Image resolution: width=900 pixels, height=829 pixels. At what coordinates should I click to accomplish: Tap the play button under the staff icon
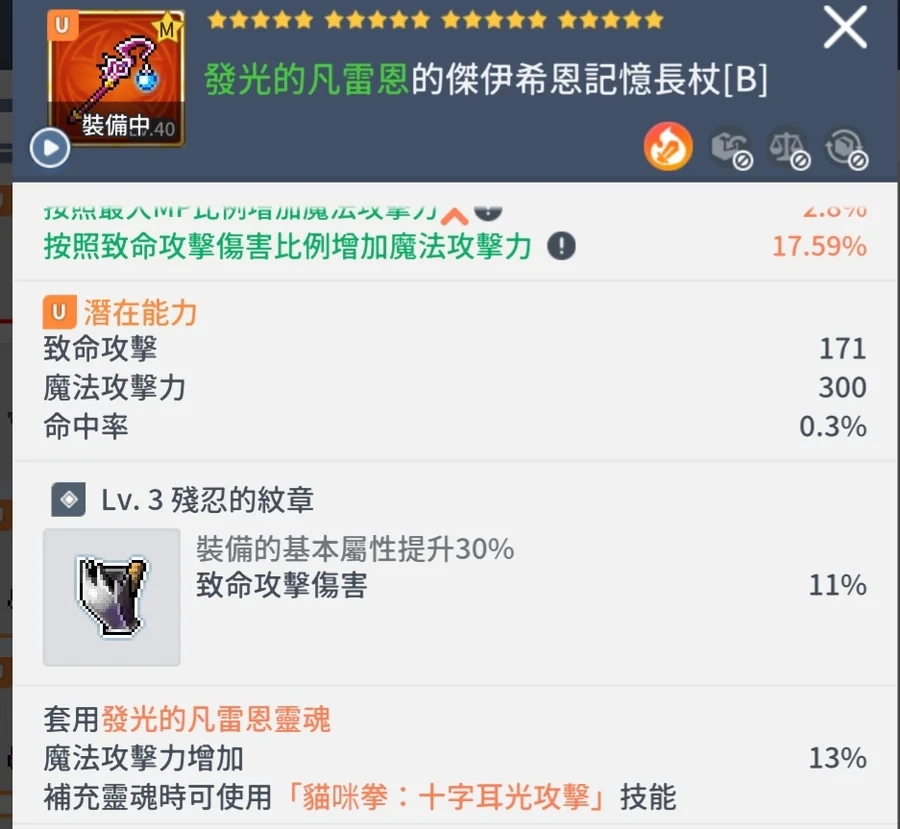click(50, 149)
